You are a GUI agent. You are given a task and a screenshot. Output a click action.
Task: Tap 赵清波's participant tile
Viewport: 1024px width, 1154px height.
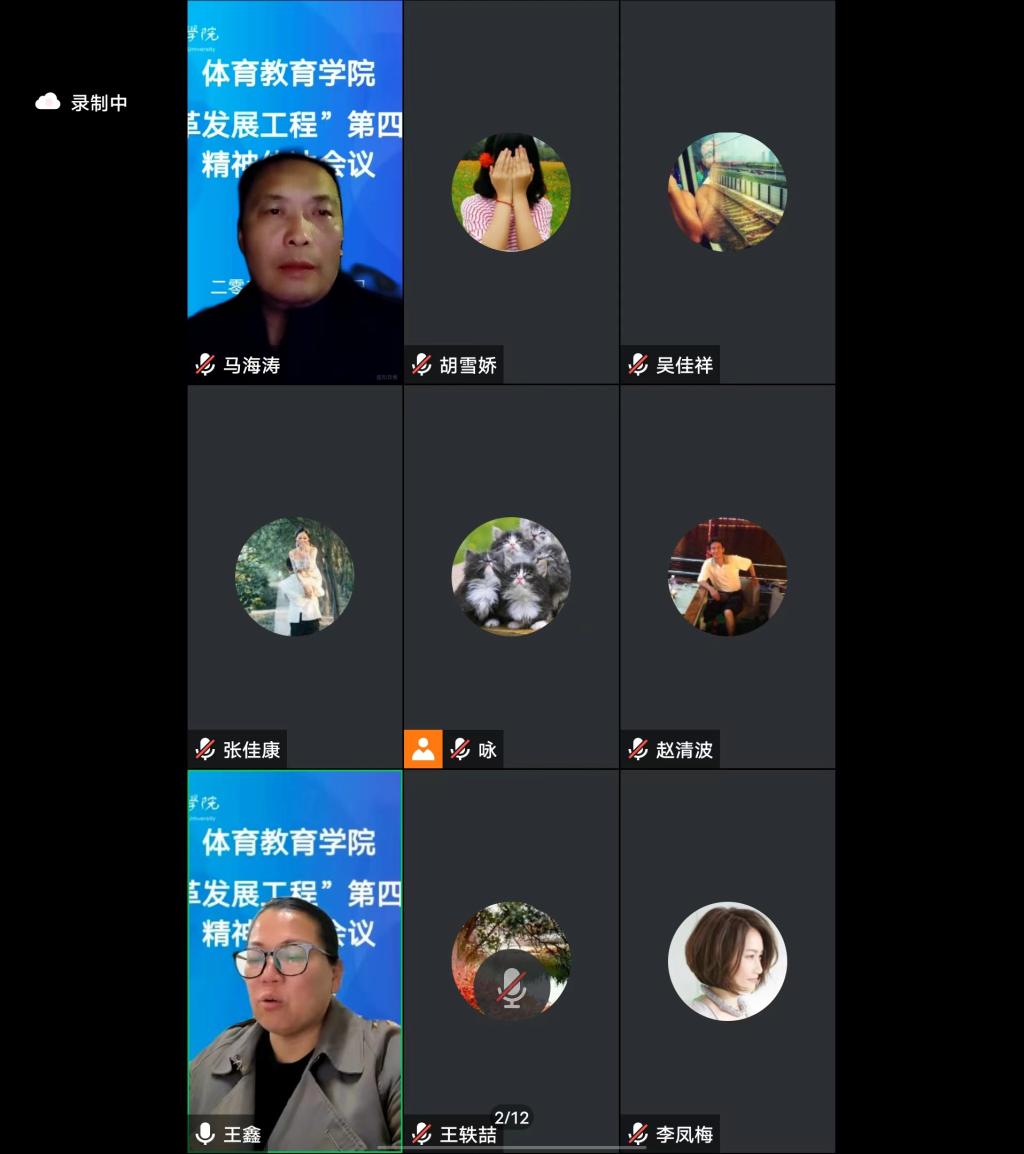pyautogui.click(x=727, y=577)
